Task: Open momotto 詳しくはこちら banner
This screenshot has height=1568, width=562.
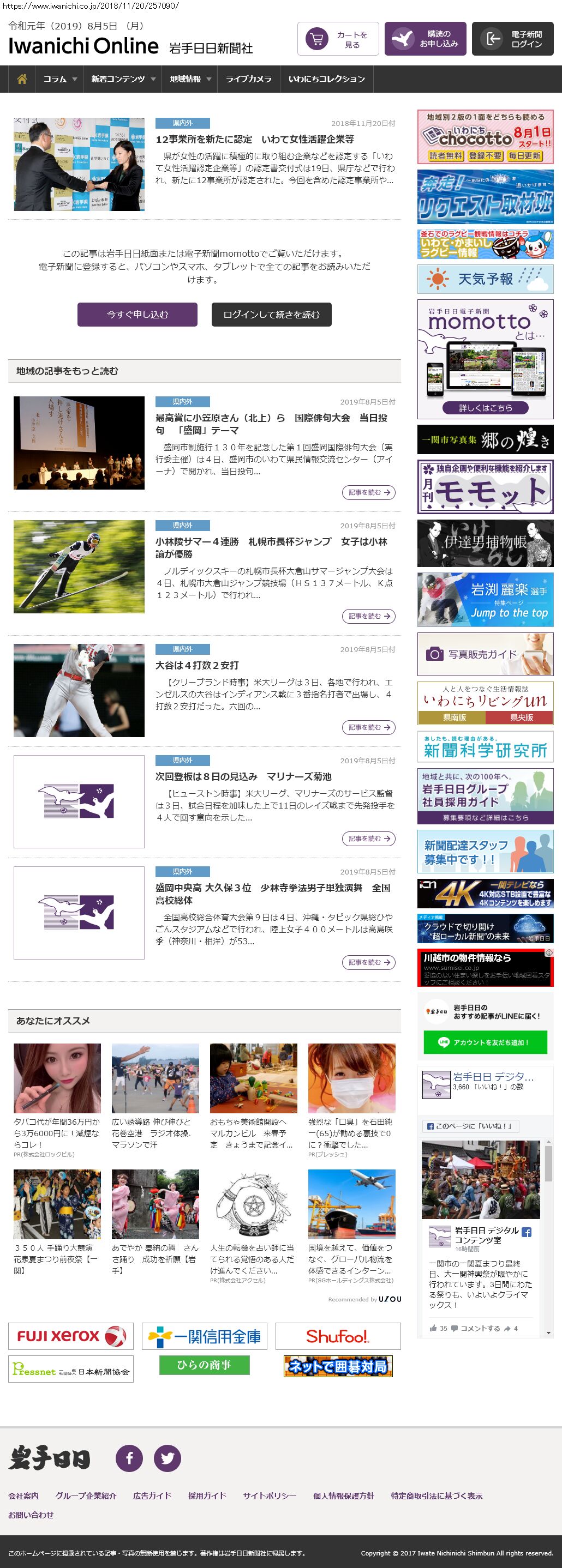Action: click(x=485, y=408)
